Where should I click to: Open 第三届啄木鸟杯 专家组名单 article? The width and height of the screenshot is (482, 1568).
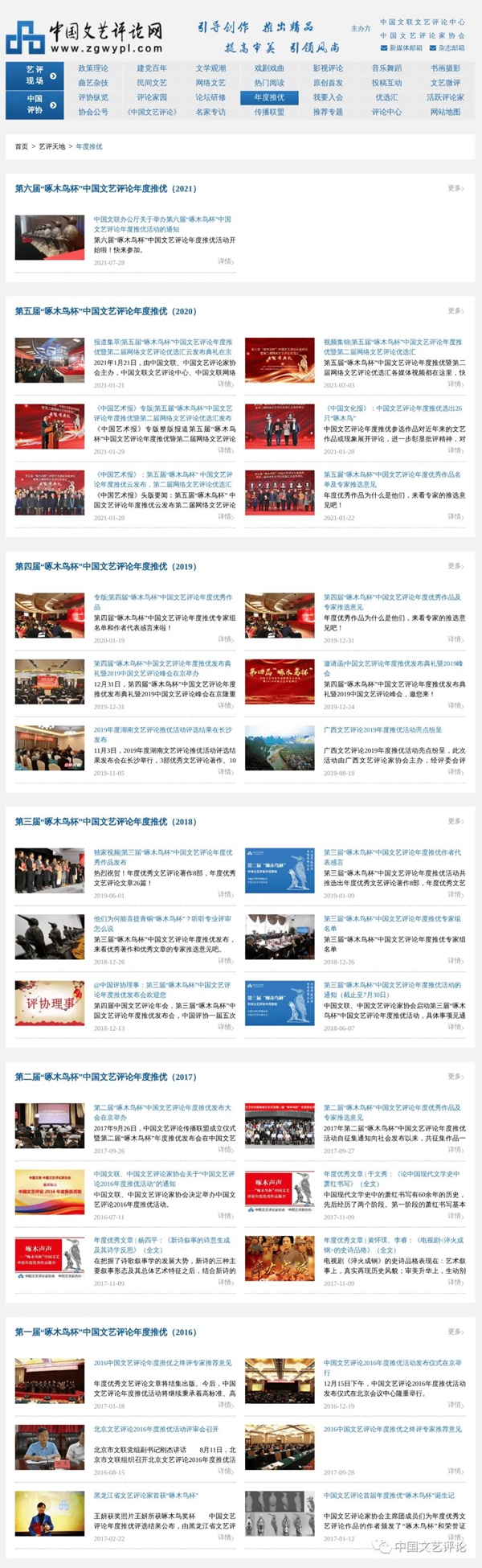393,922
